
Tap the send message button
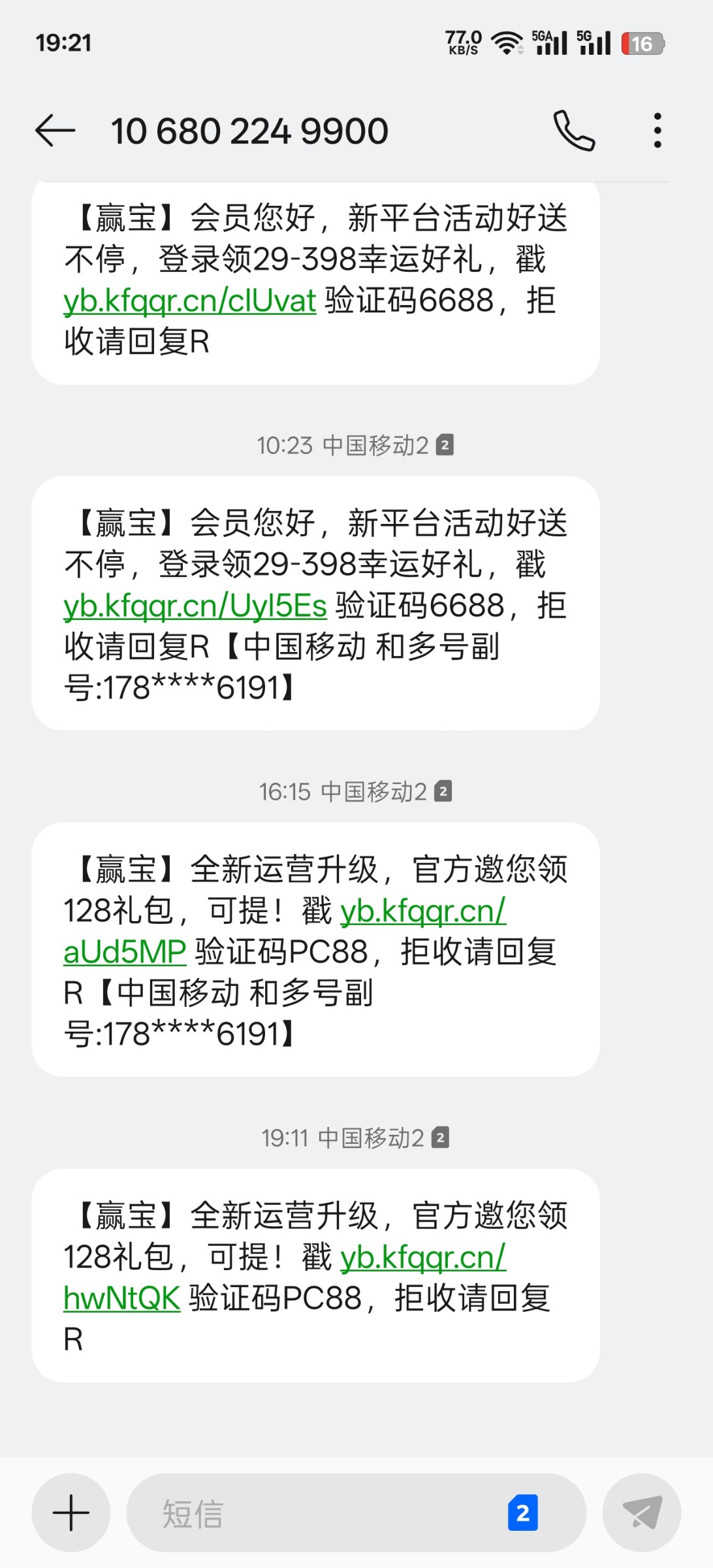pos(642,1512)
